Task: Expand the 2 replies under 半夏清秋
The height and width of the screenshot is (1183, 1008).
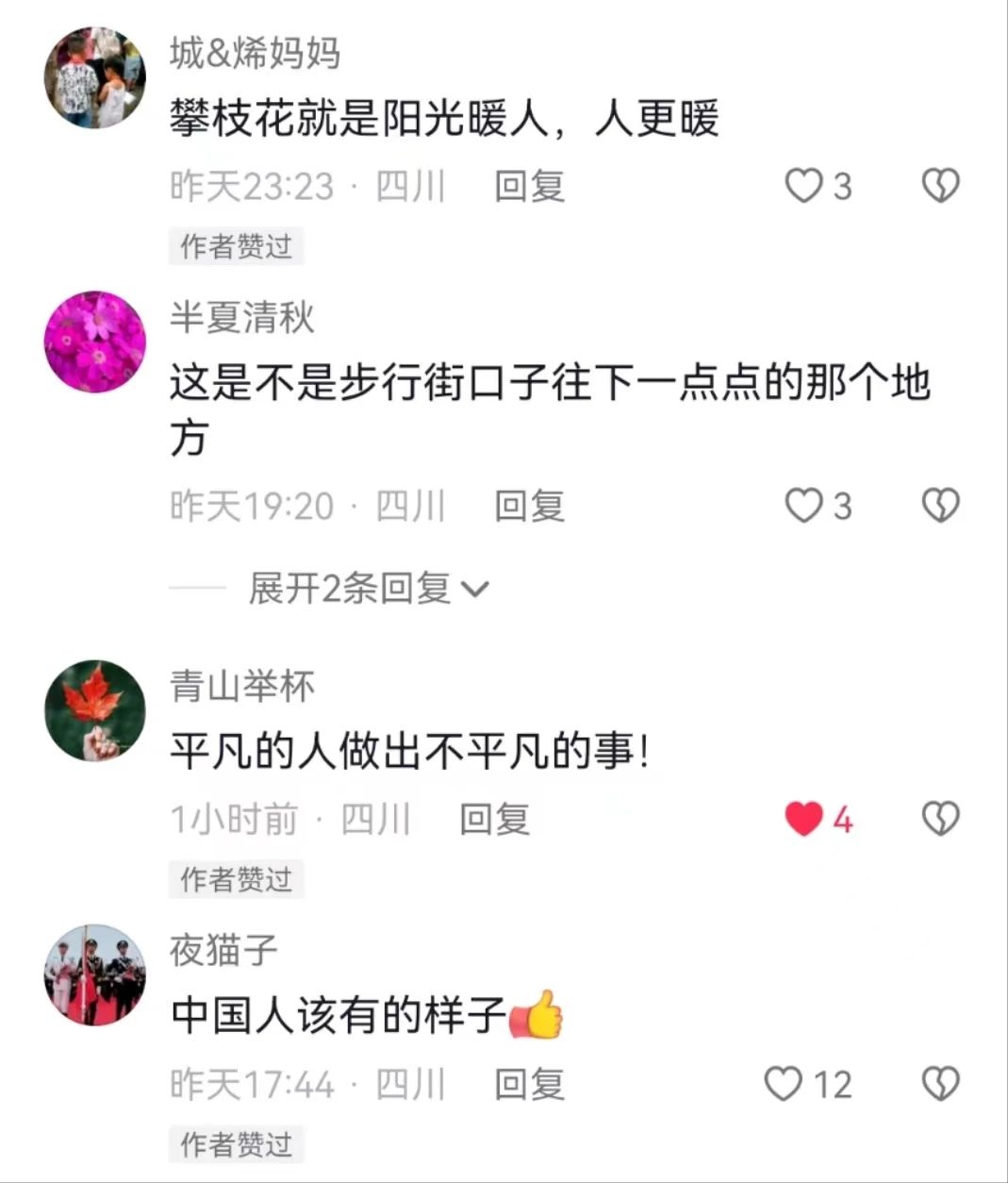Action: [368, 589]
